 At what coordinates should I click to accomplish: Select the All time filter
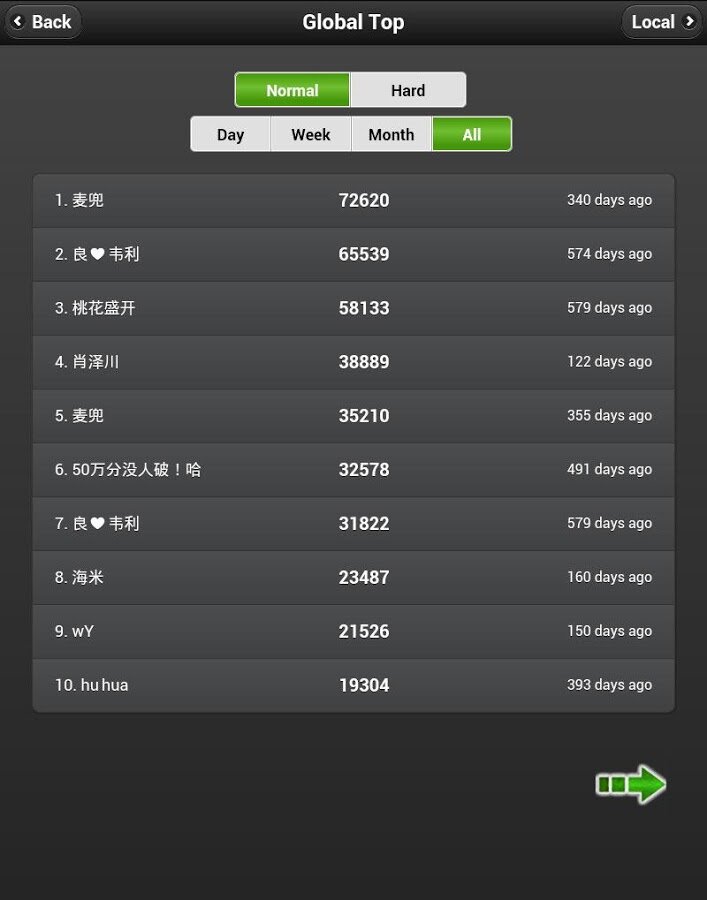[x=472, y=134]
